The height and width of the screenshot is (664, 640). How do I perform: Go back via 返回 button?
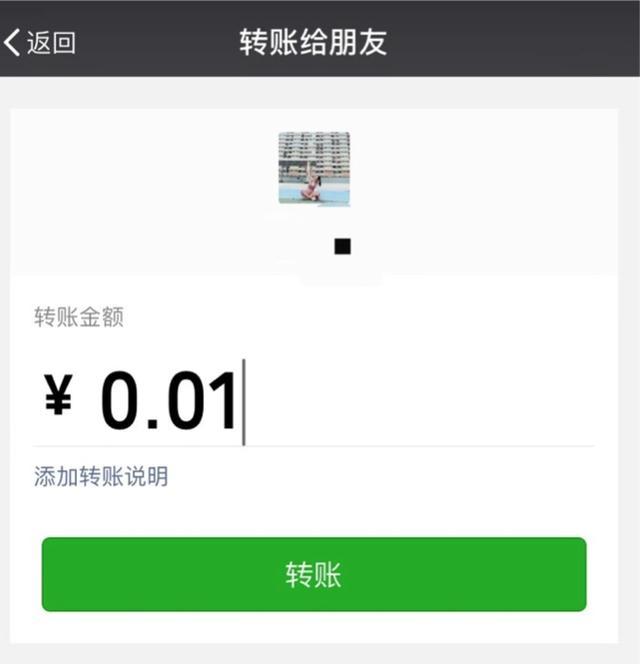coord(40,42)
